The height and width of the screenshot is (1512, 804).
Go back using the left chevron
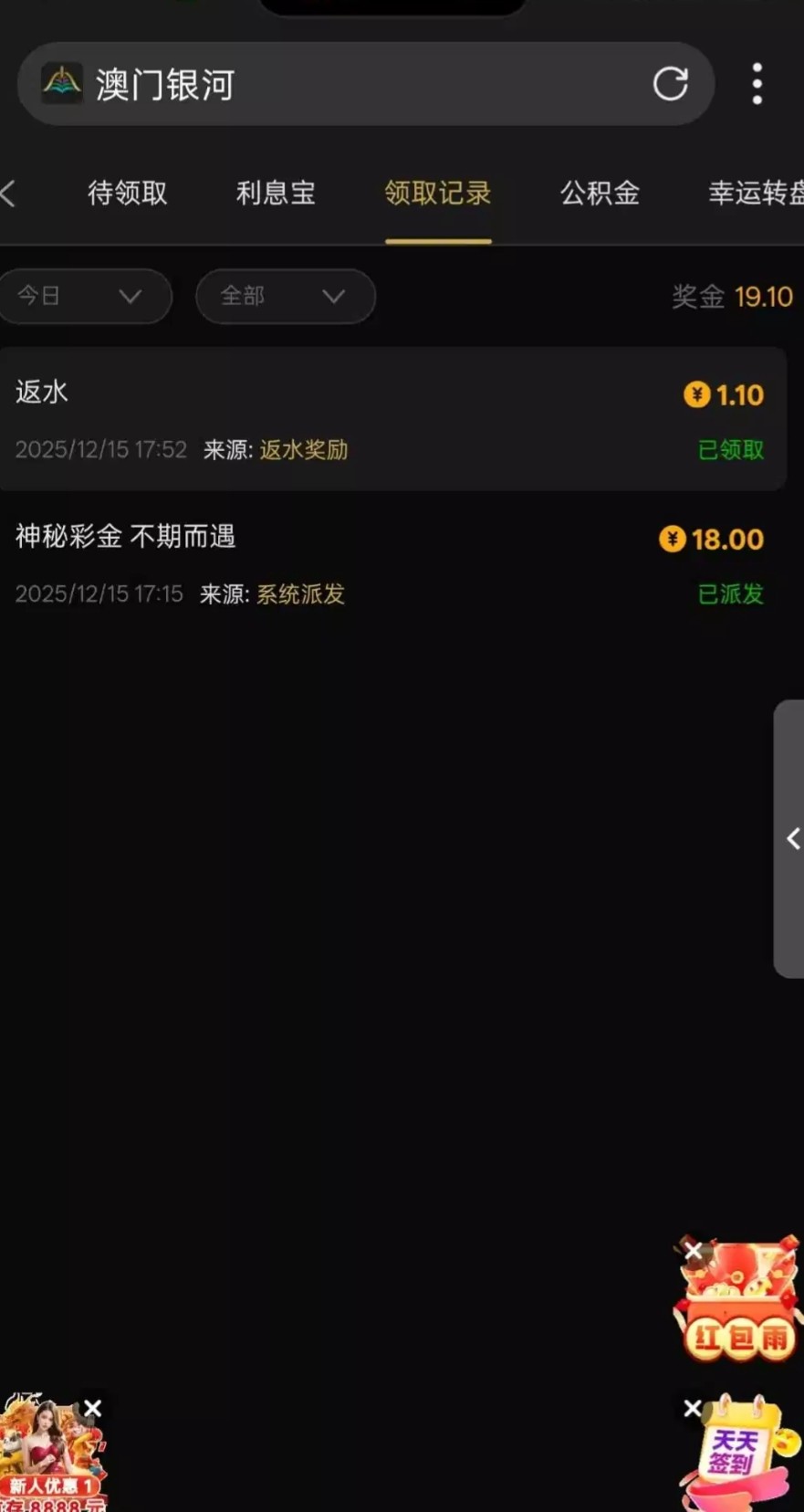(9, 193)
